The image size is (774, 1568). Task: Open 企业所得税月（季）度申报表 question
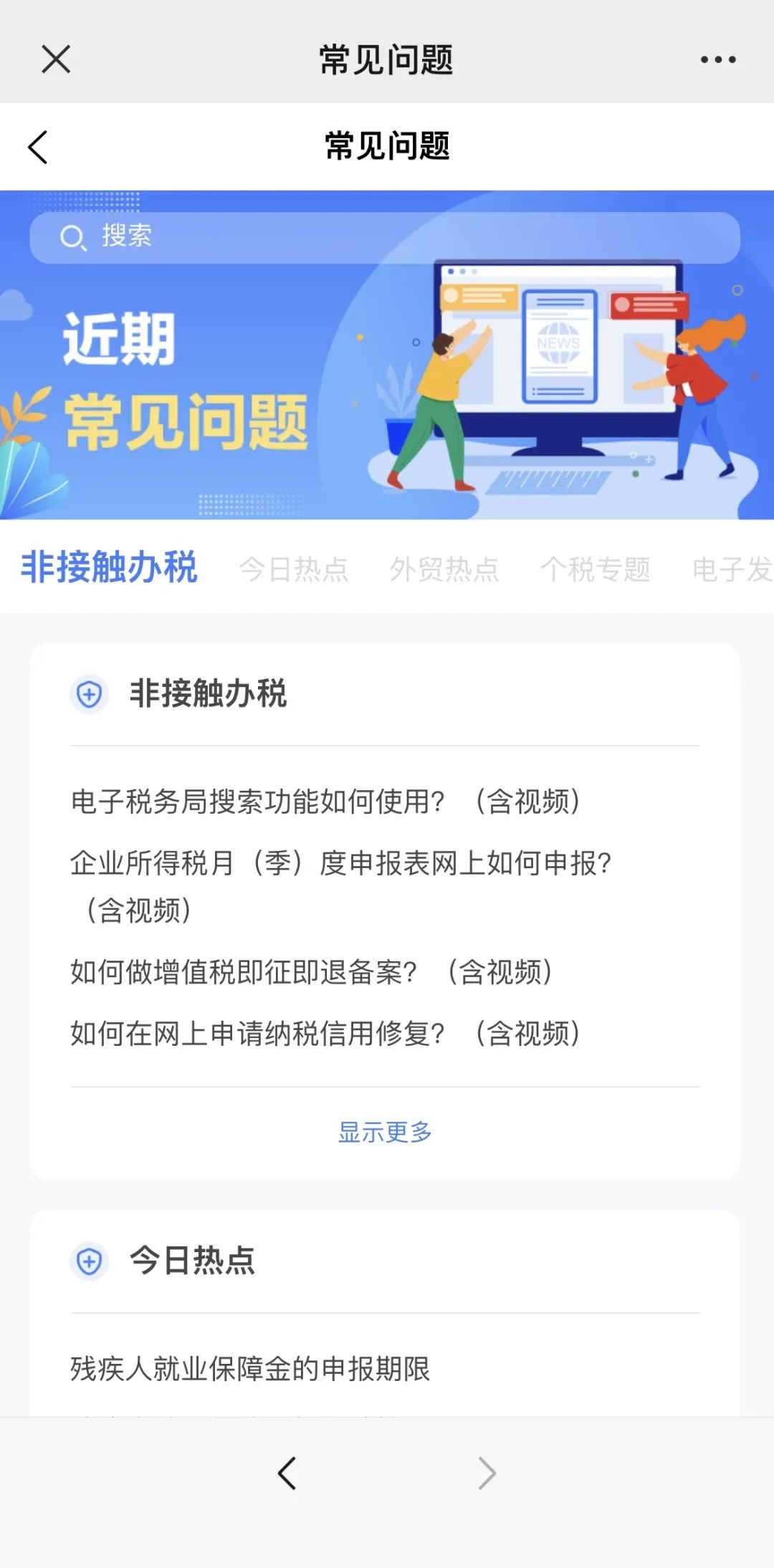(341, 864)
